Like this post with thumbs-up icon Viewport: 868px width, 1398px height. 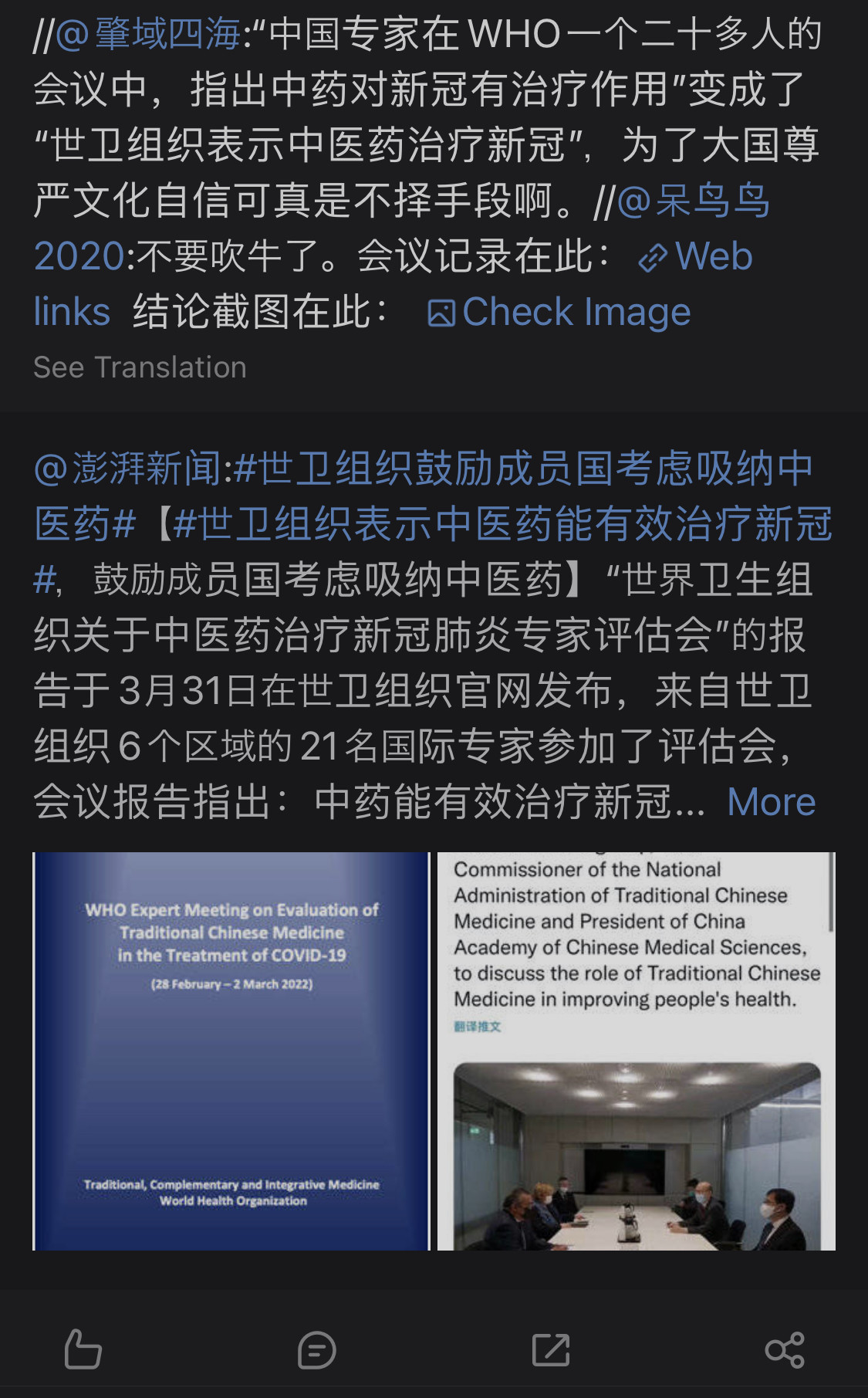click(x=83, y=1349)
